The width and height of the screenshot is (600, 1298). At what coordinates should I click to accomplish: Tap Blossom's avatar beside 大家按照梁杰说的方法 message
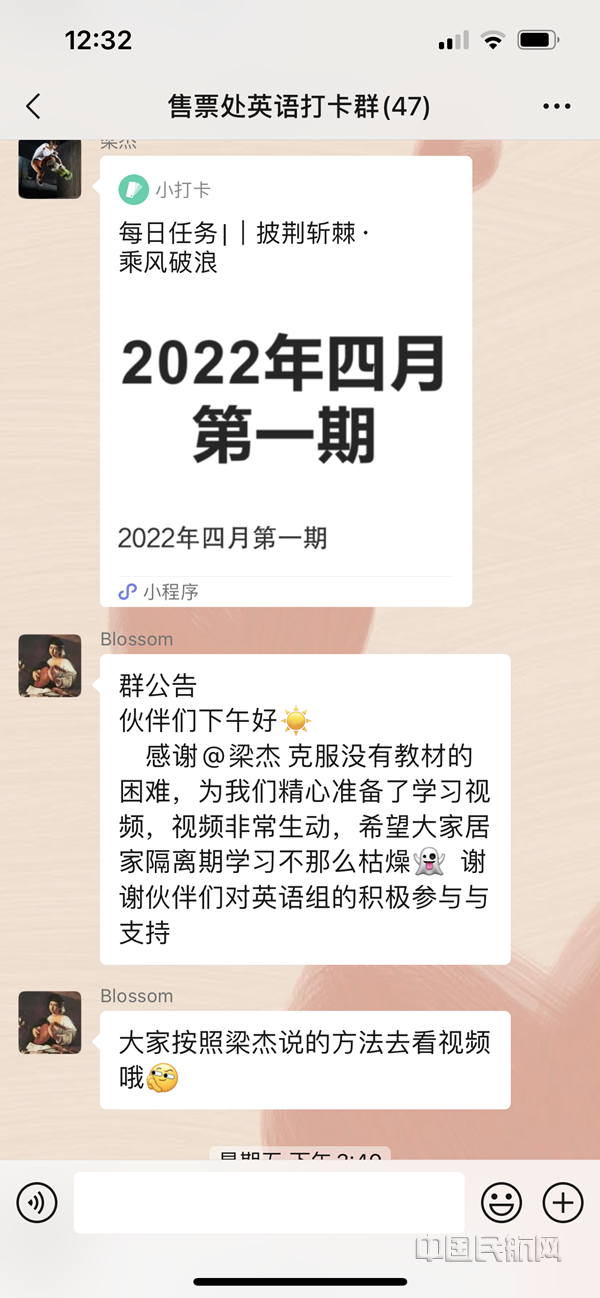(x=50, y=1022)
